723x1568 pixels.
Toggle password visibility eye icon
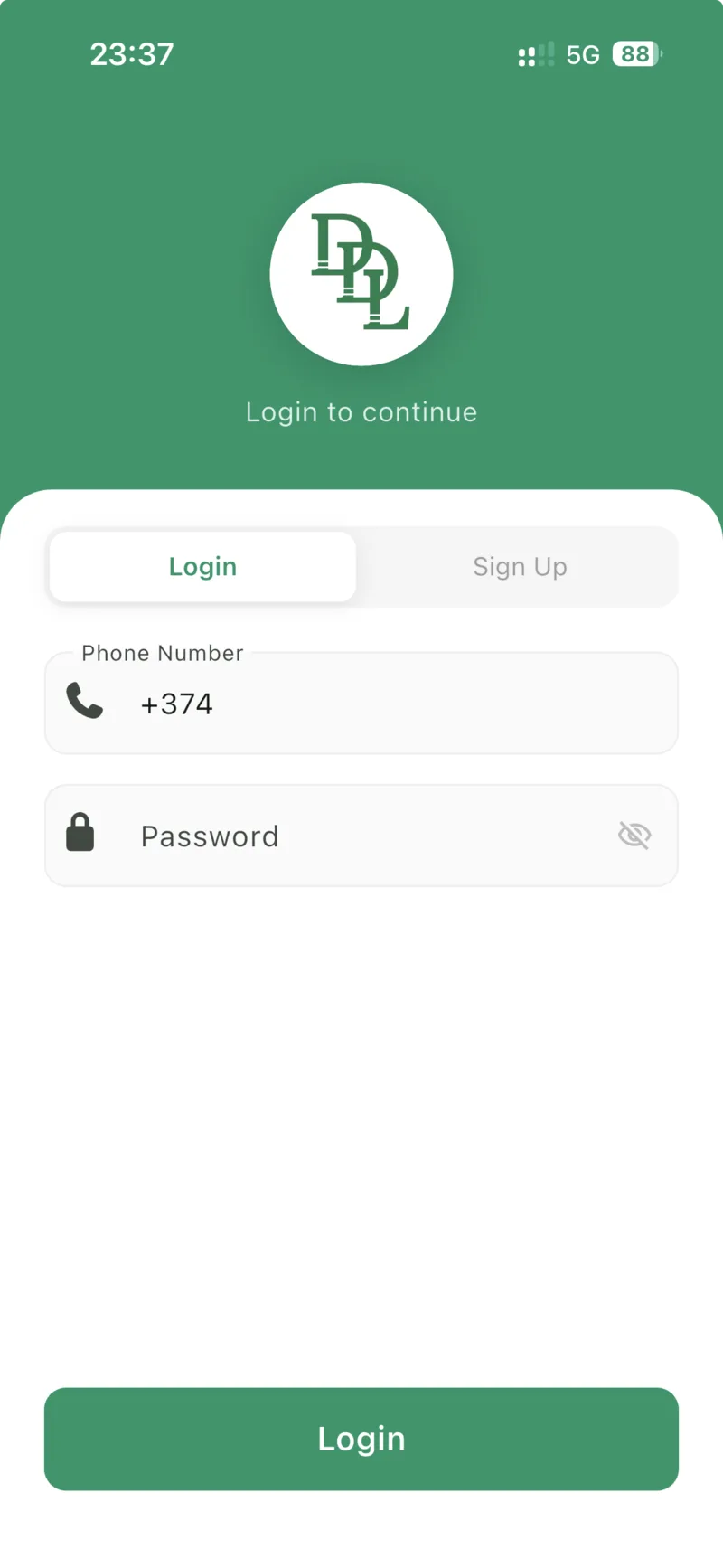634,836
